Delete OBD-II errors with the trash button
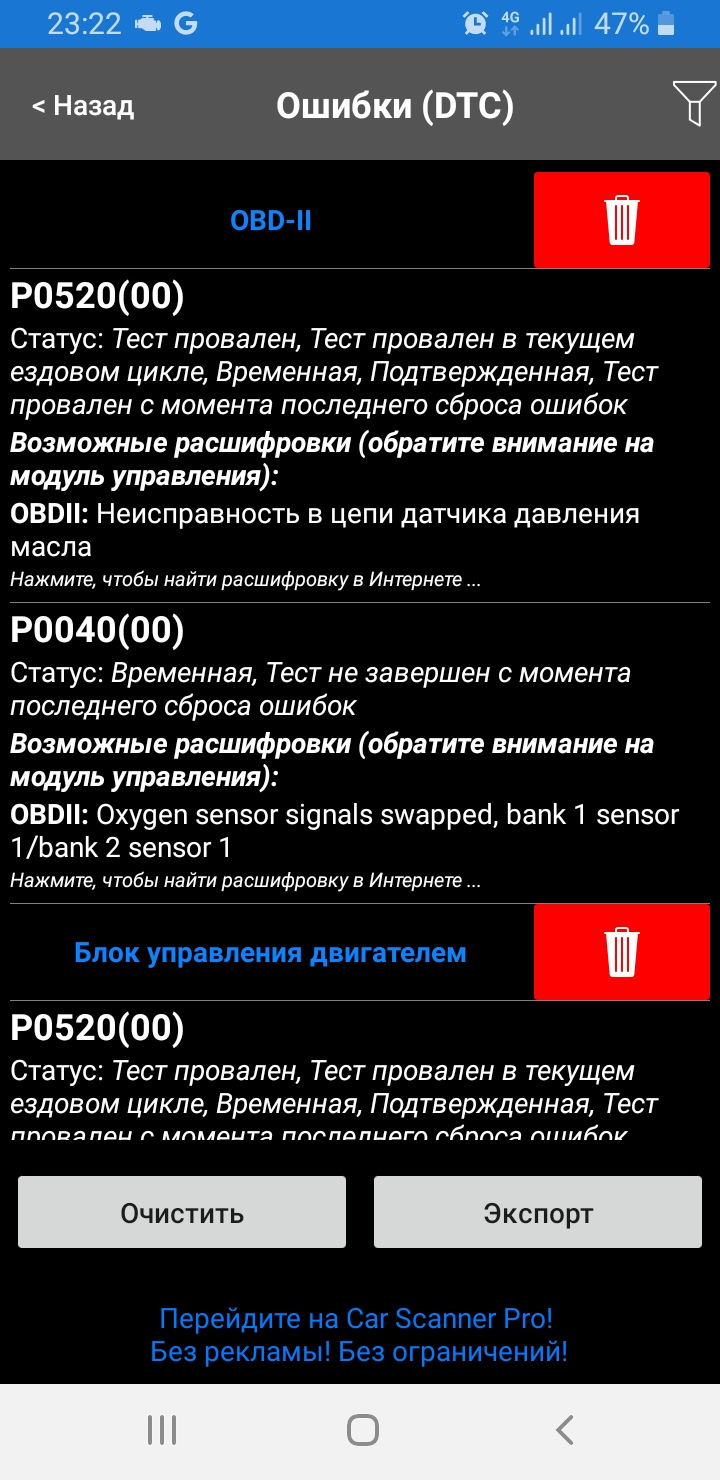Image resolution: width=720 pixels, height=1480 pixels. pyautogui.click(x=622, y=220)
